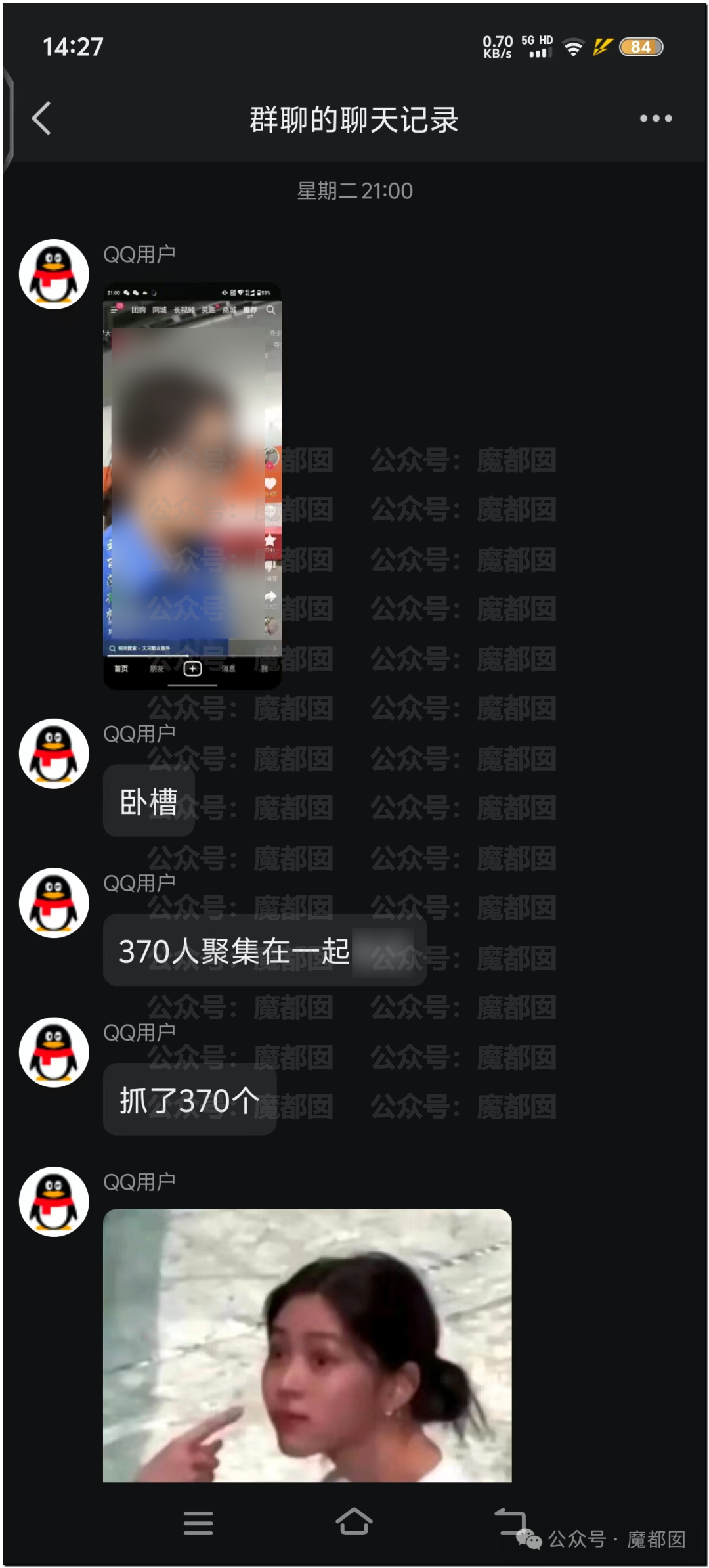Open the three-dot overflow menu
The width and height of the screenshot is (709, 1568).
(656, 118)
